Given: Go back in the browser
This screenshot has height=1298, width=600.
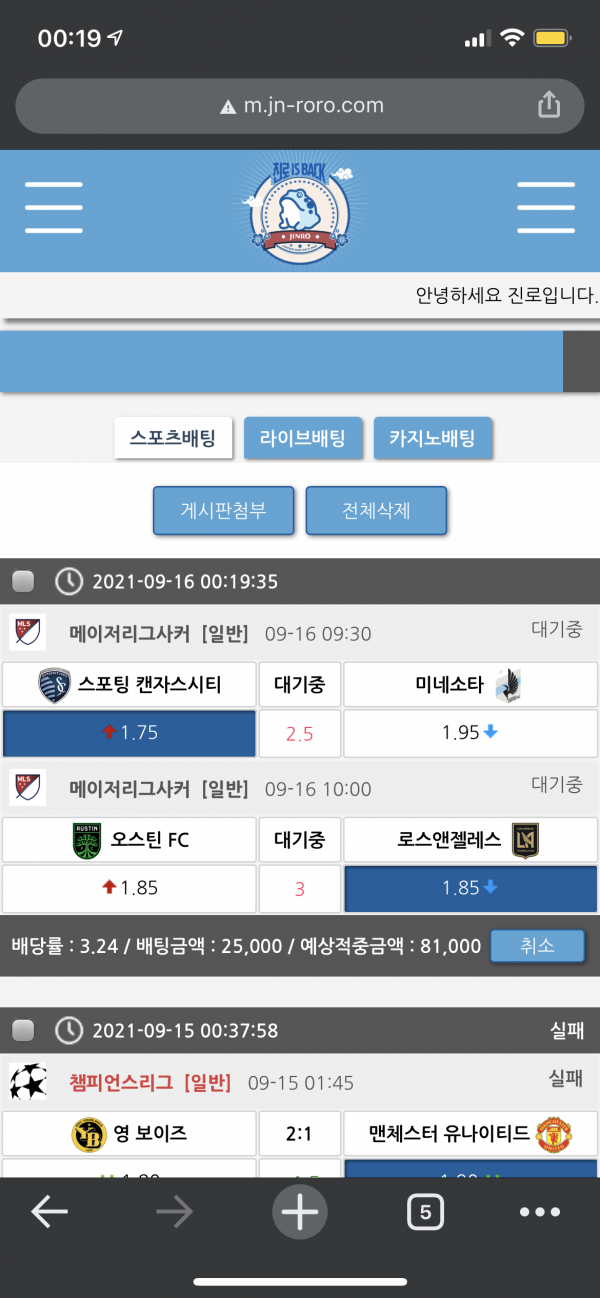Looking at the screenshot, I should point(49,1212).
